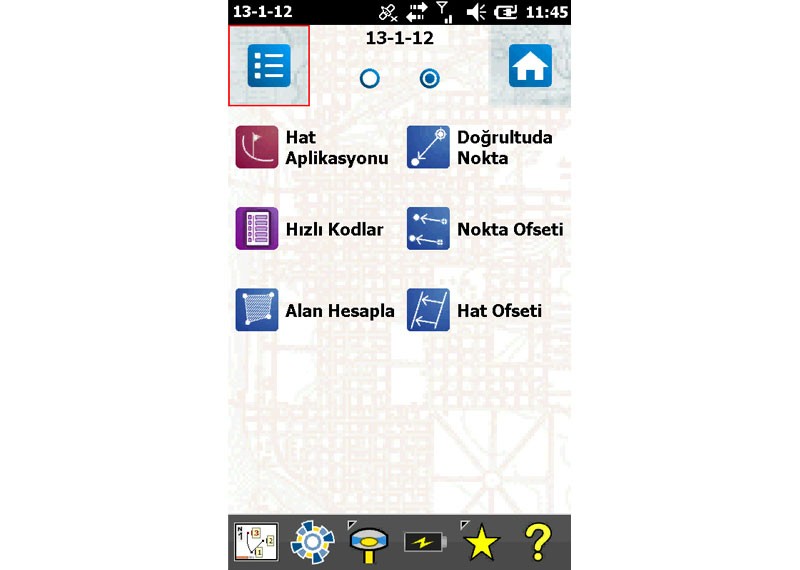Open the numbered points map tool
800x570 pixels.
click(255, 542)
